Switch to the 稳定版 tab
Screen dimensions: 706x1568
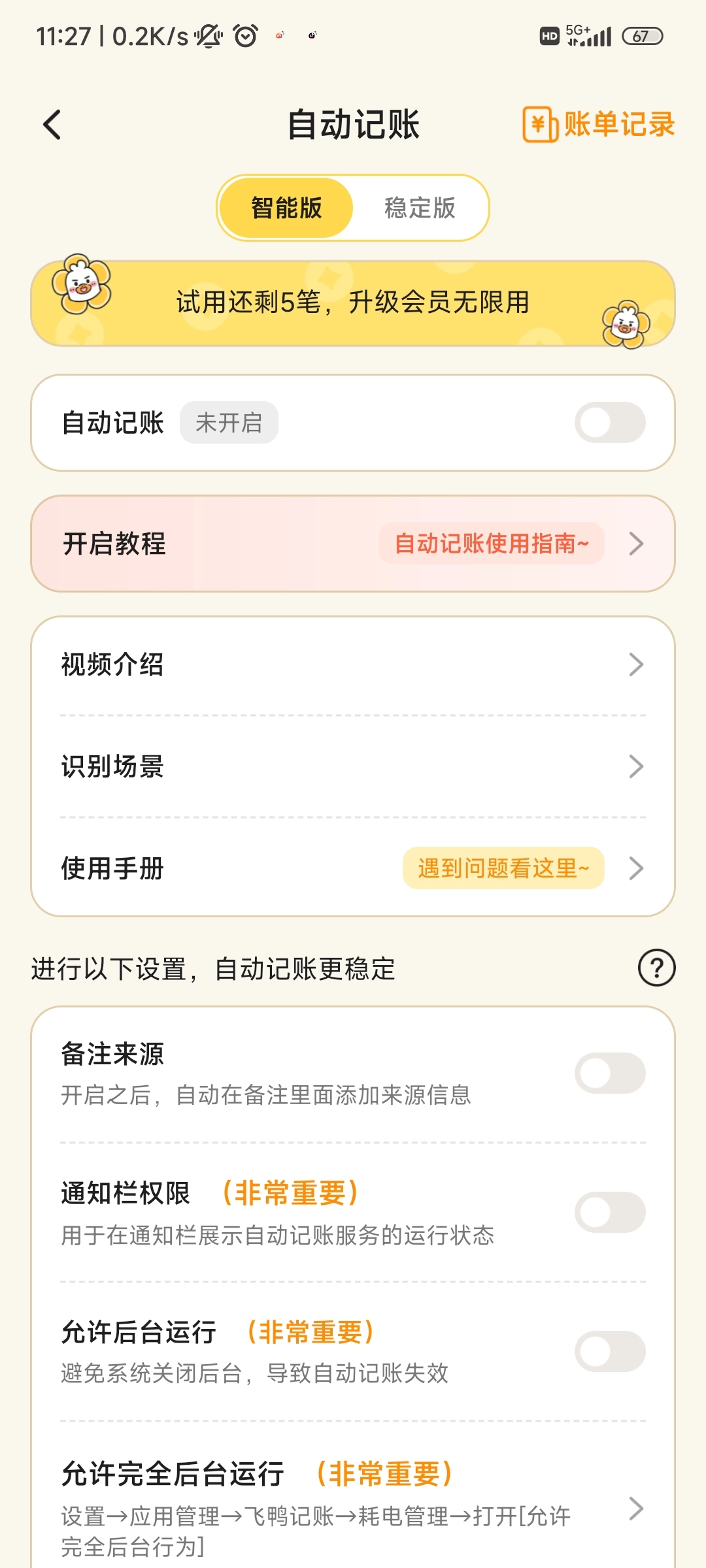(420, 208)
